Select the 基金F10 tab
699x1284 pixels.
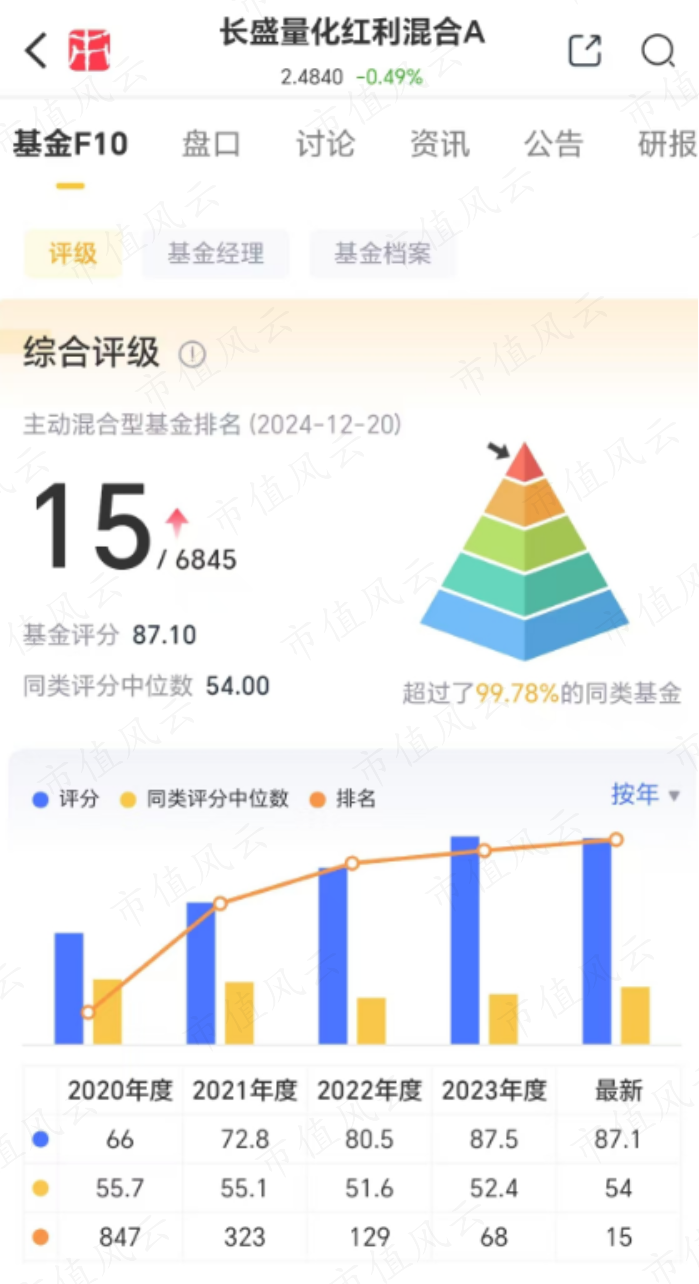(70, 144)
